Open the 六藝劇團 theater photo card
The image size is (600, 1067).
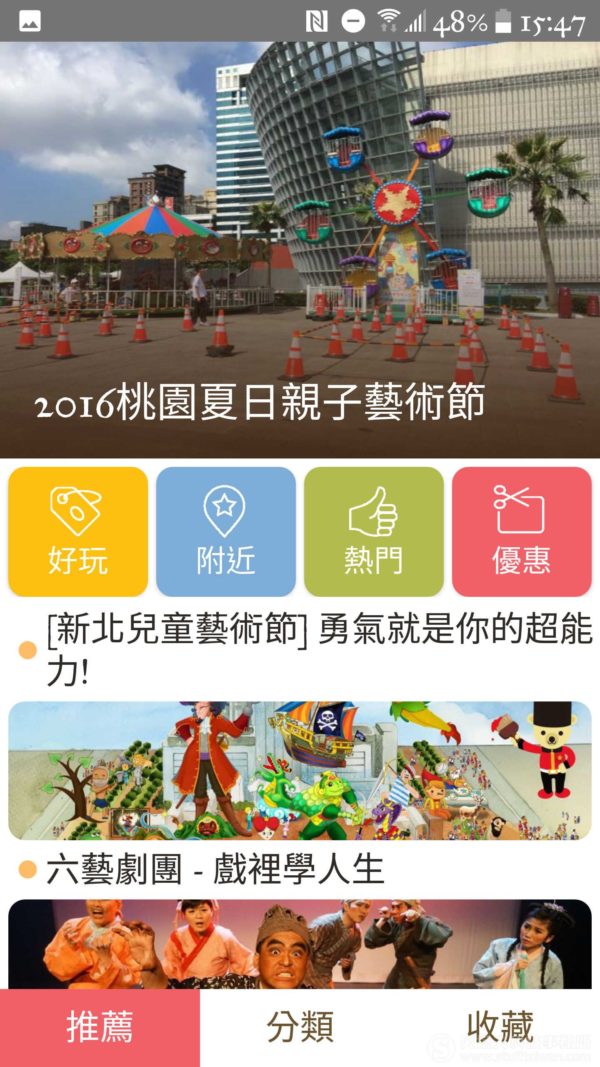click(300, 944)
